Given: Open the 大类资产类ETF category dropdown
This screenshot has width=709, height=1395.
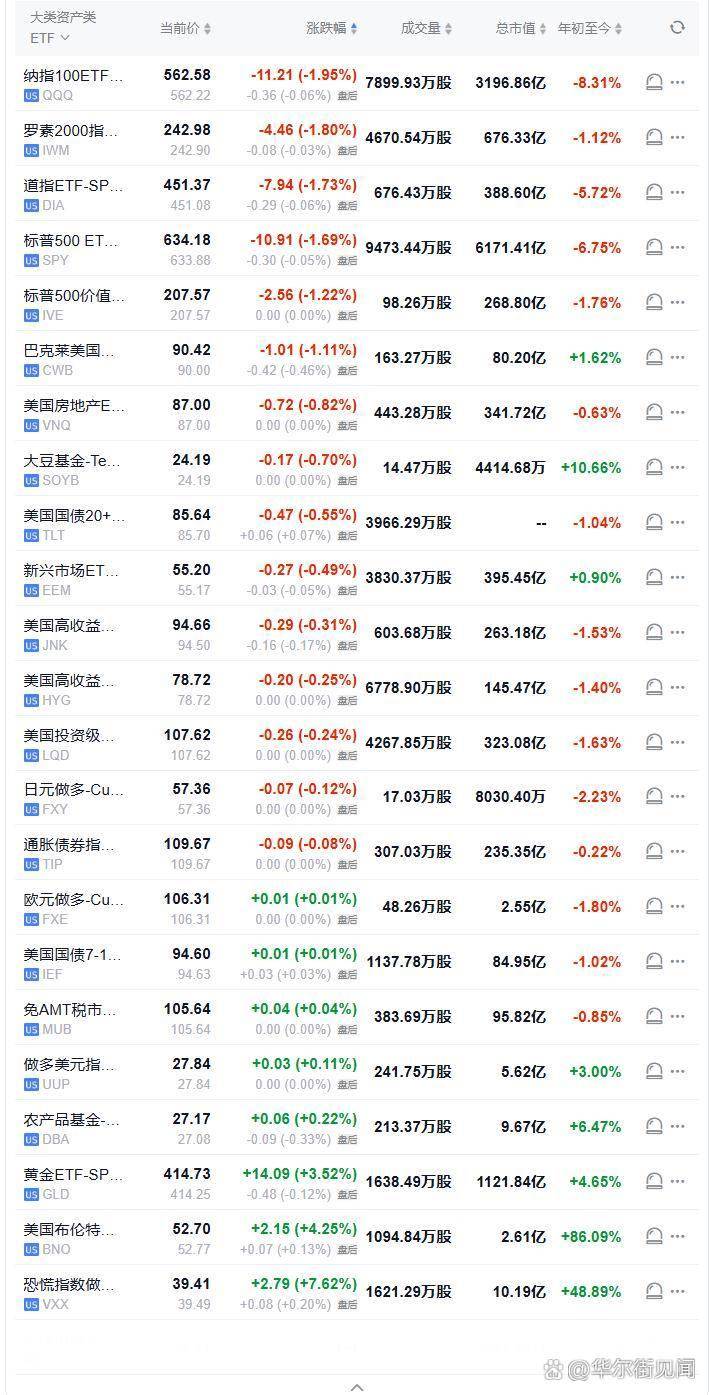Looking at the screenshot, I should (50, 37).
